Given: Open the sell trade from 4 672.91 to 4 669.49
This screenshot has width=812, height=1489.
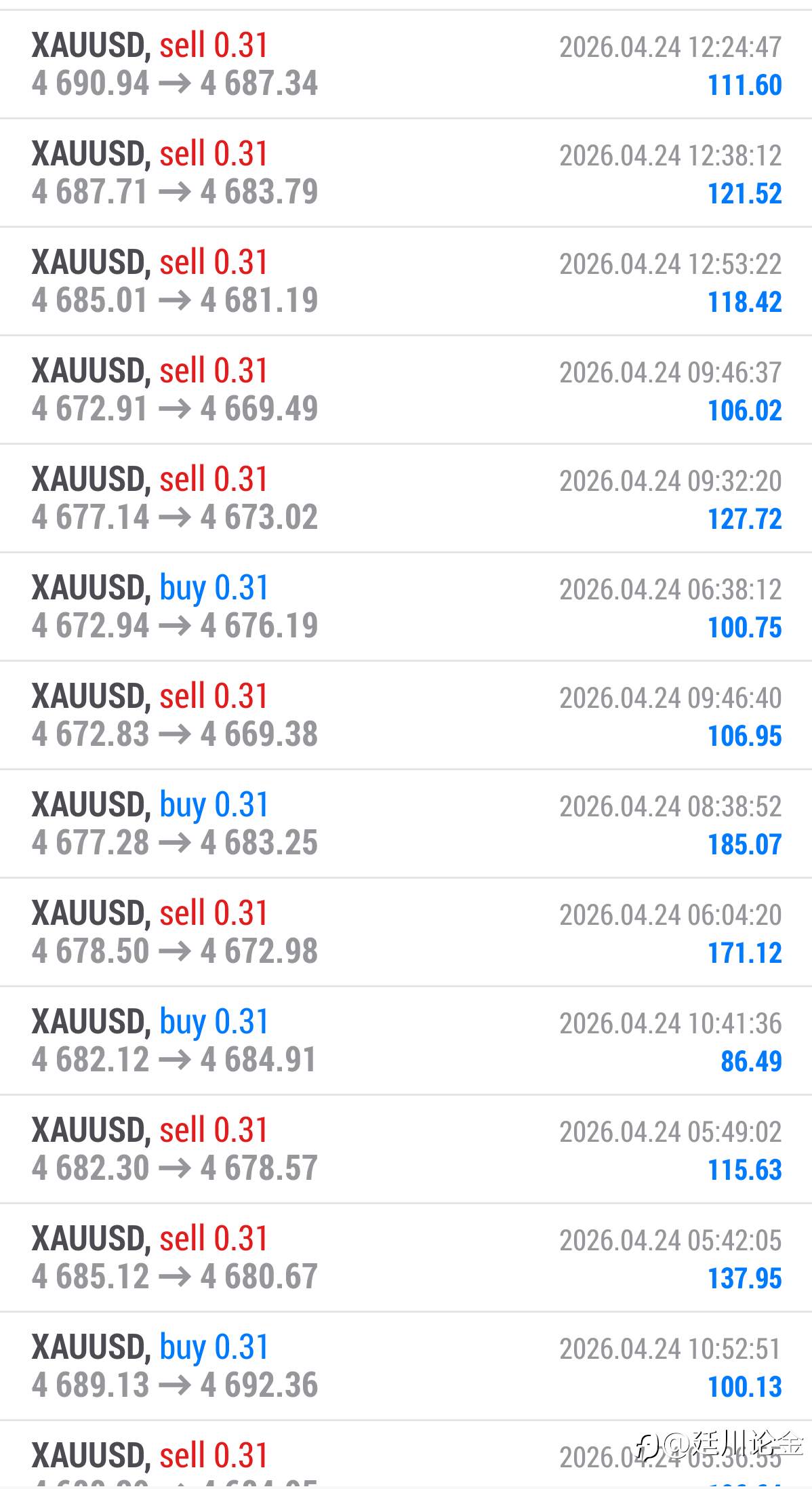Looking at the screenshot, I should click(x=406, y=390).
